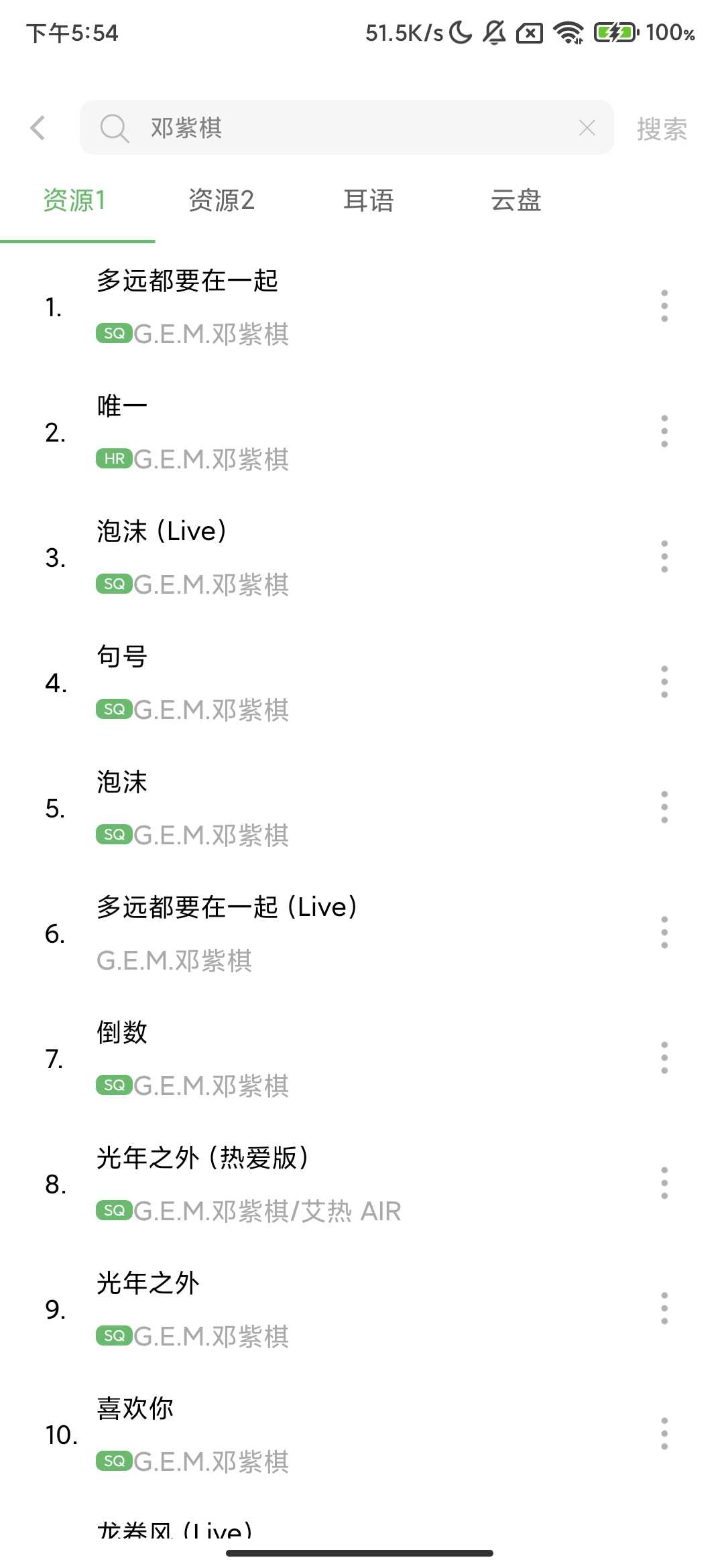Tap the 搜索 button
The image size is (724, 1568).
(662, 129)
